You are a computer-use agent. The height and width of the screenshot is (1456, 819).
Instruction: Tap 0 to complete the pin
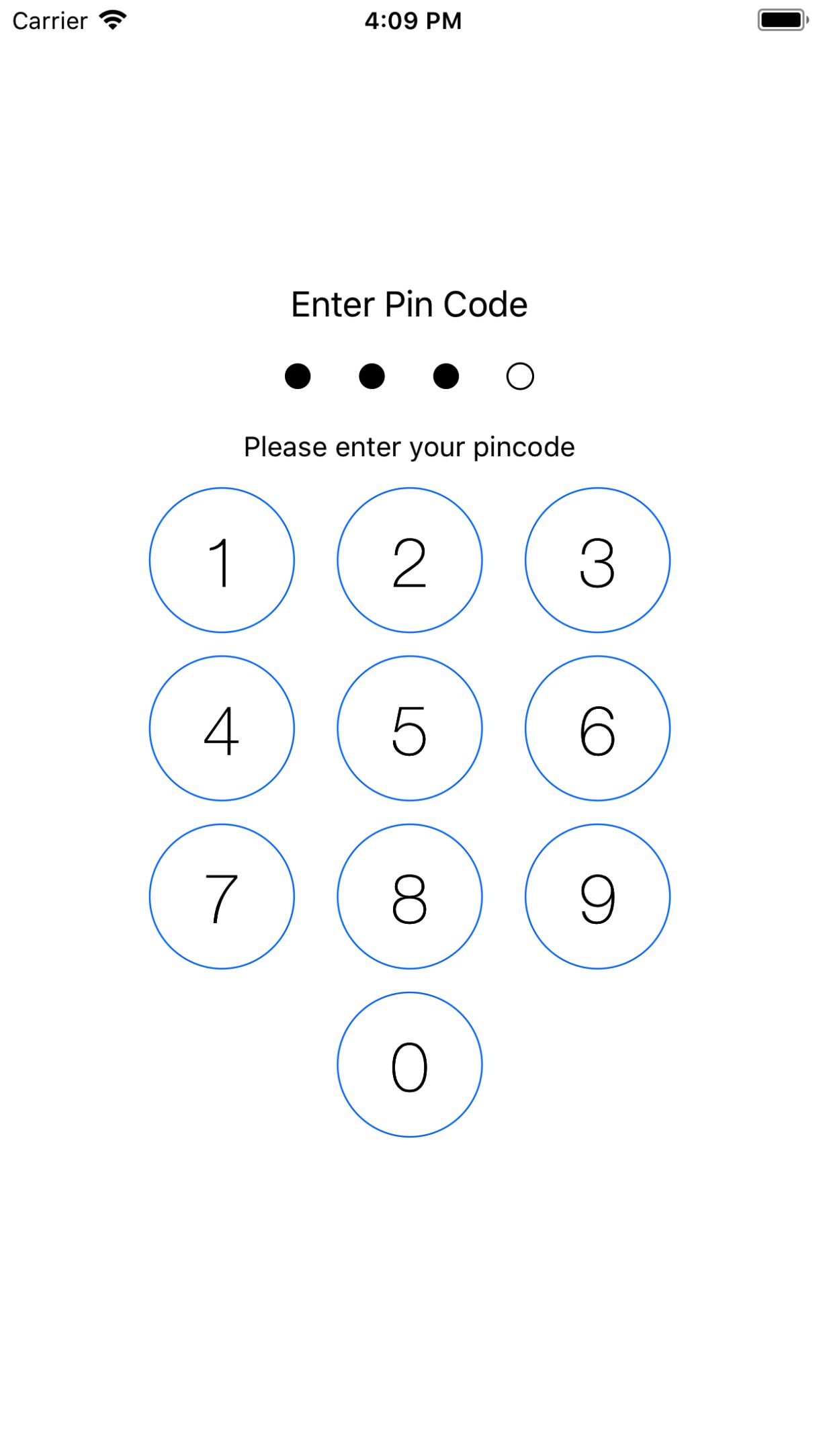point(410,1065)
